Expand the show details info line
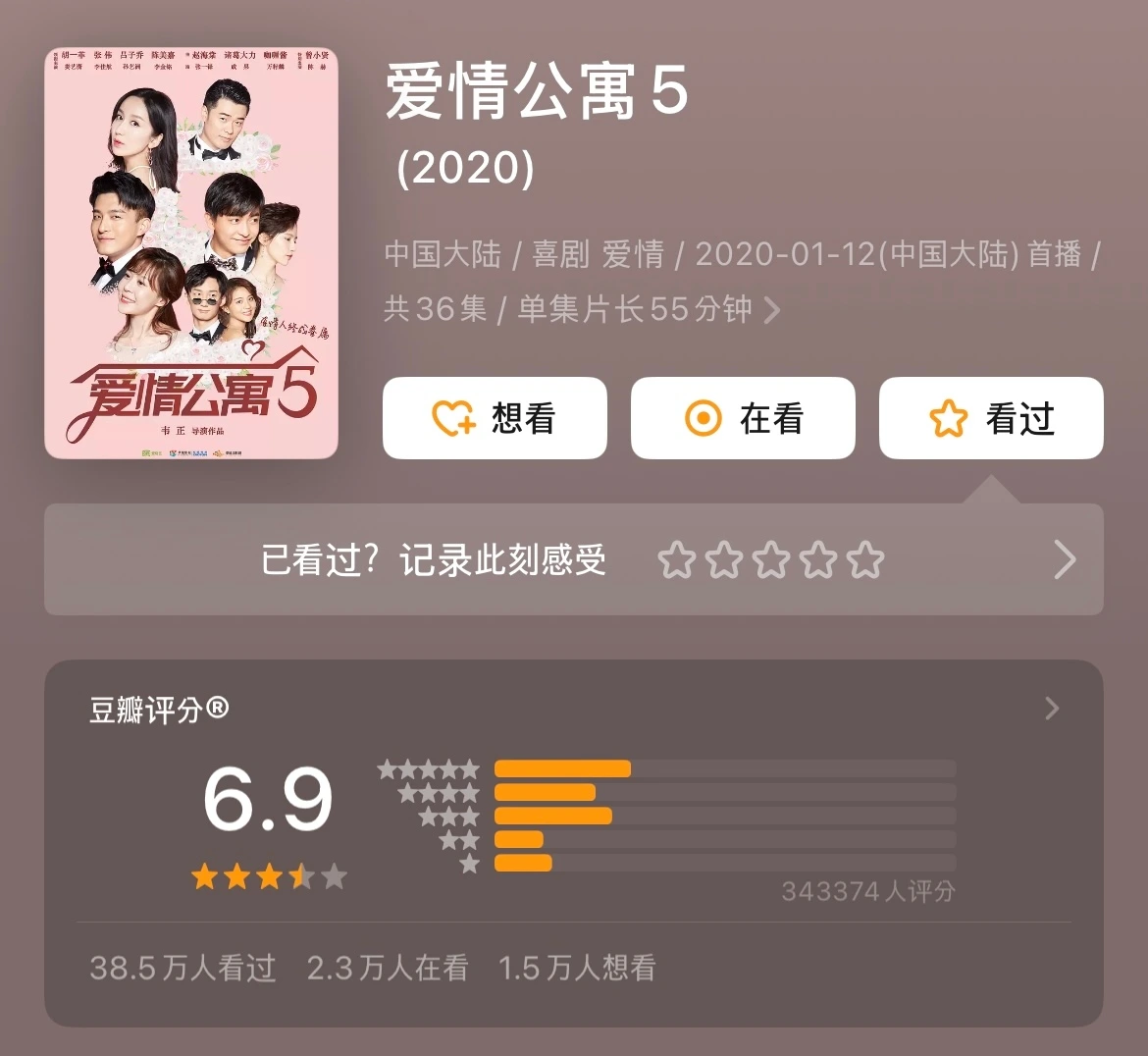 tap(772, 310)
